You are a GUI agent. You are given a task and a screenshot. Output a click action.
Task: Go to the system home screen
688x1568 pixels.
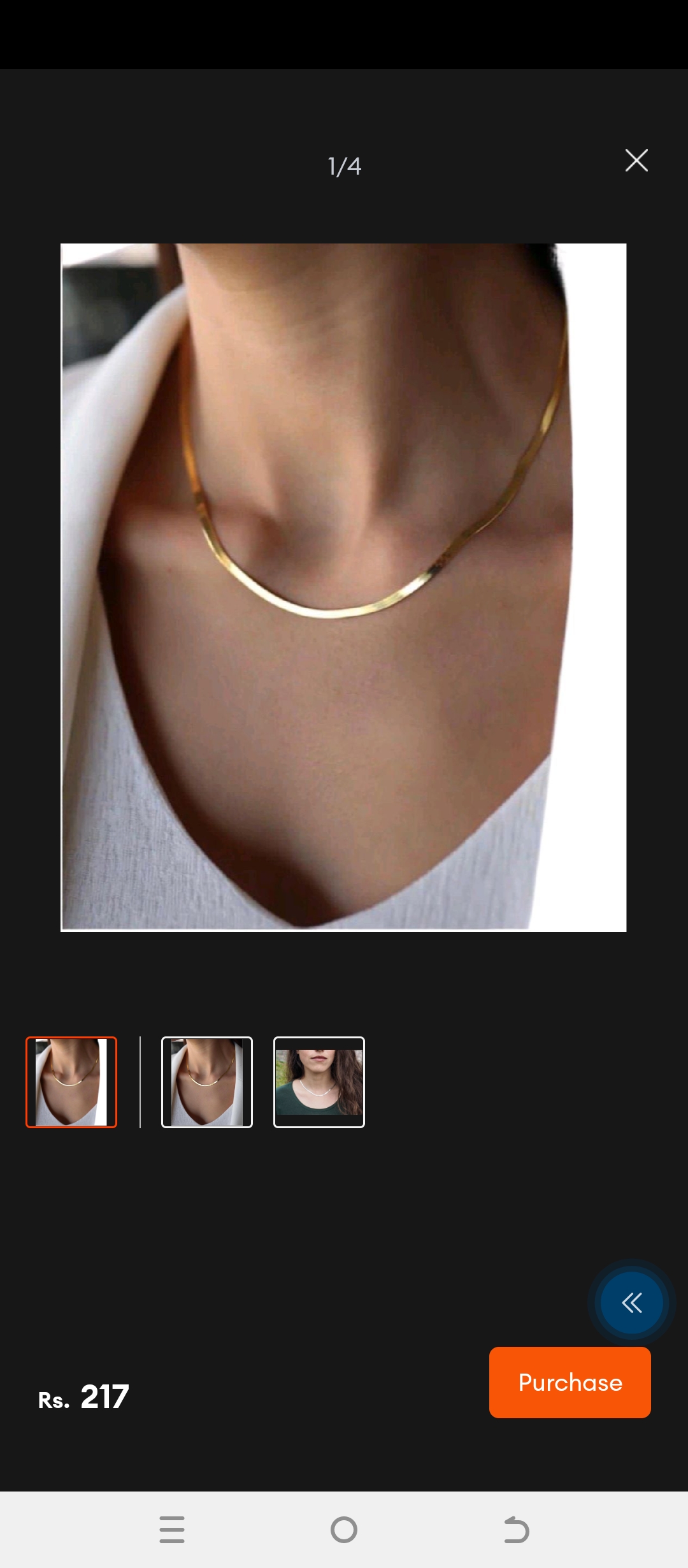pyautogui.click(x=344, y=1530)
